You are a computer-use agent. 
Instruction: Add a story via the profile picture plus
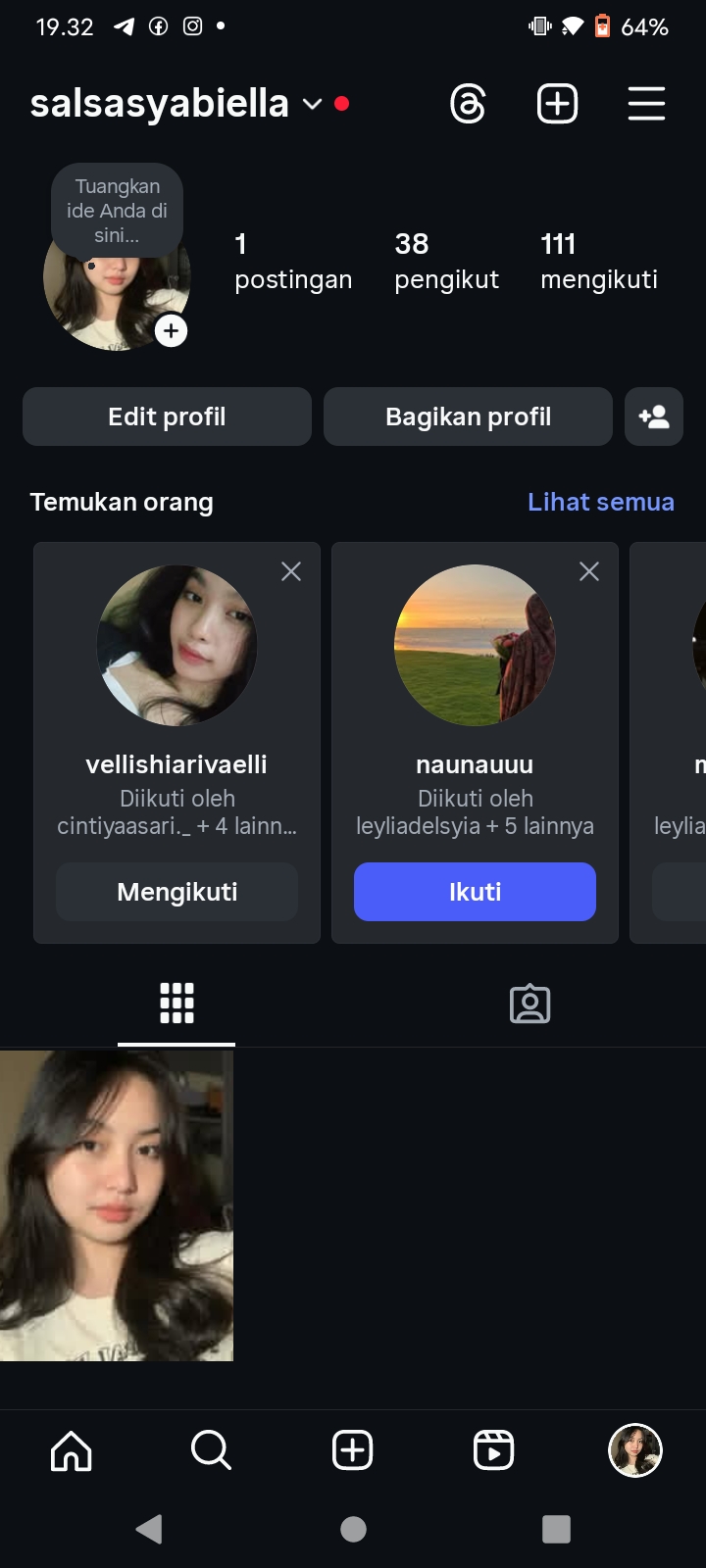[172, 331]
